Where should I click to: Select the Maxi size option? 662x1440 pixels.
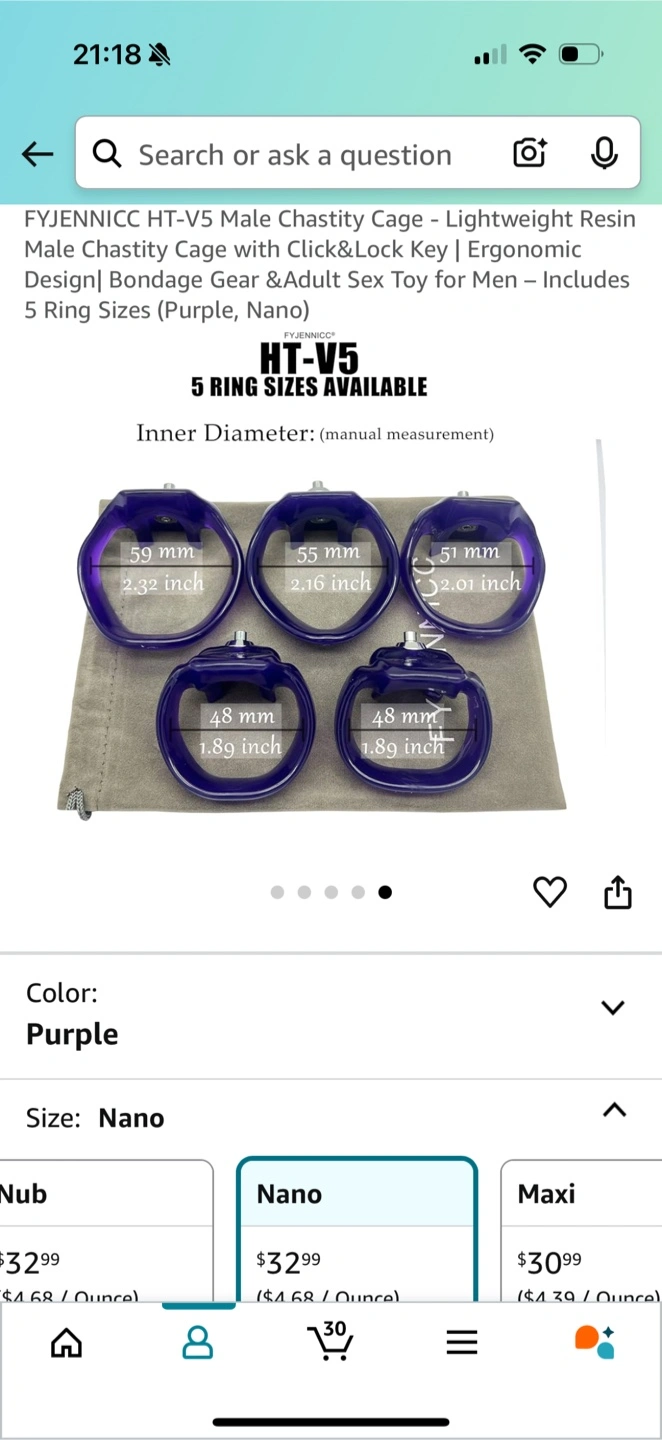click(581, 1232)
